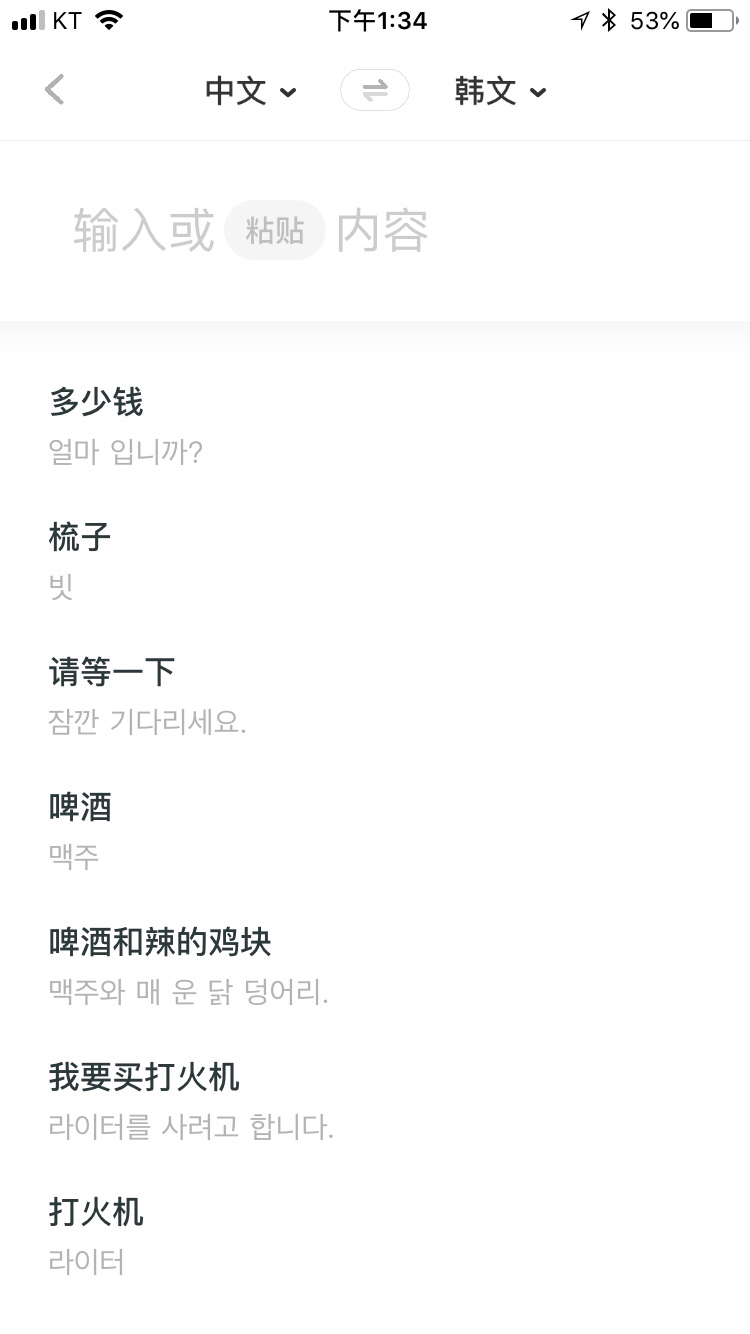
Task: Select the 啤酒 맥주 history entry
Action: (x=375, y=831)
